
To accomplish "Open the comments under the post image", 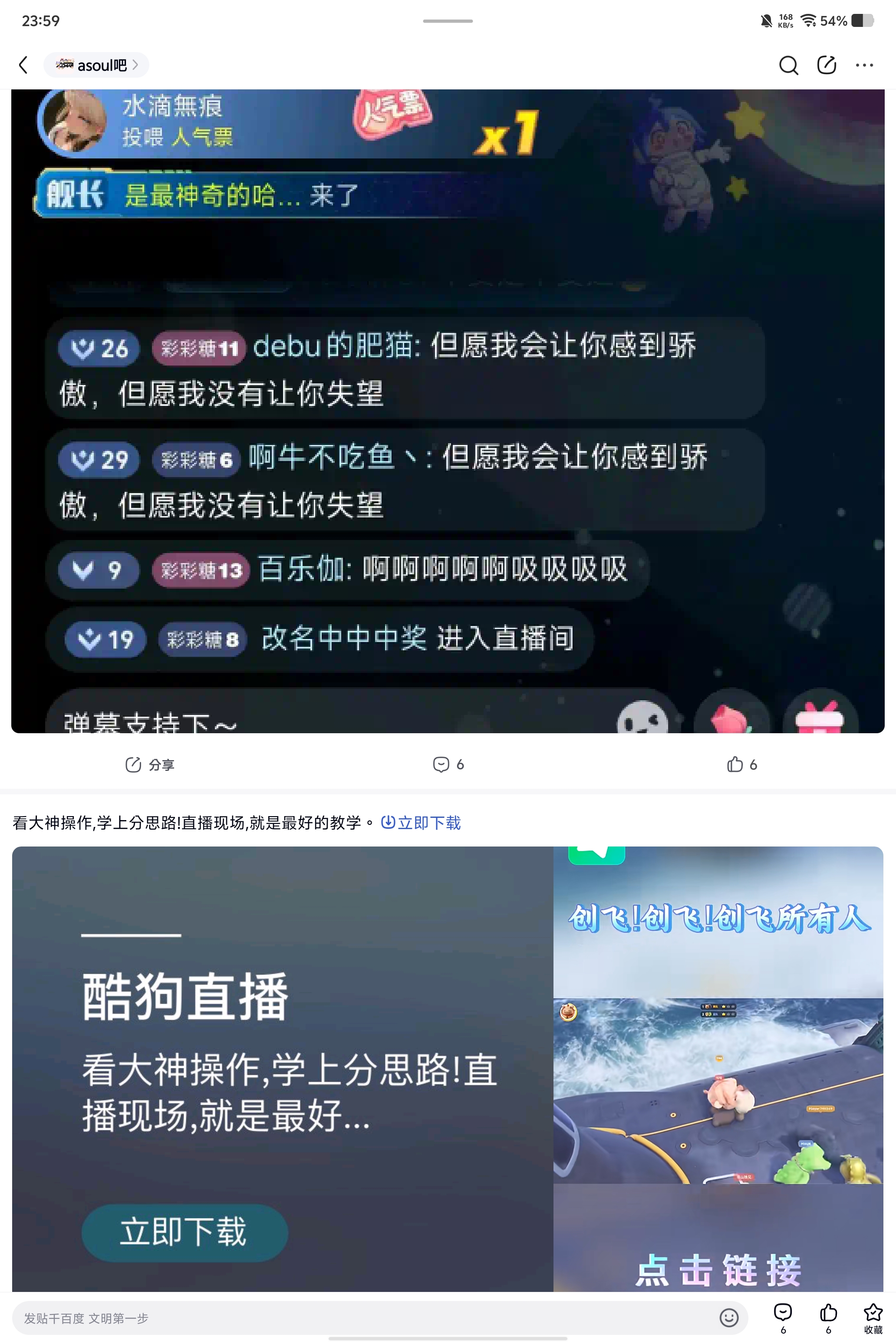I will (448, 764).
